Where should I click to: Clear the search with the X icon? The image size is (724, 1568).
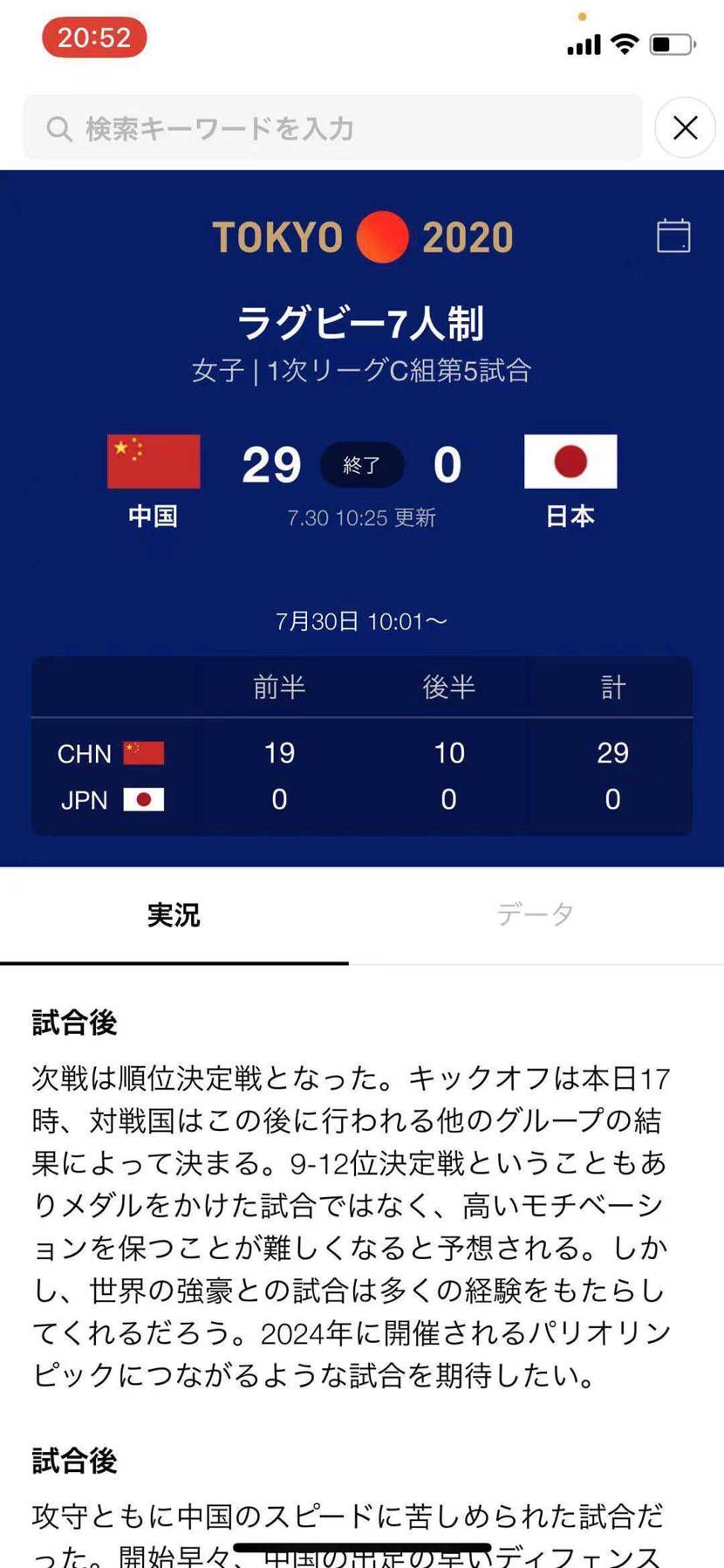684,127
